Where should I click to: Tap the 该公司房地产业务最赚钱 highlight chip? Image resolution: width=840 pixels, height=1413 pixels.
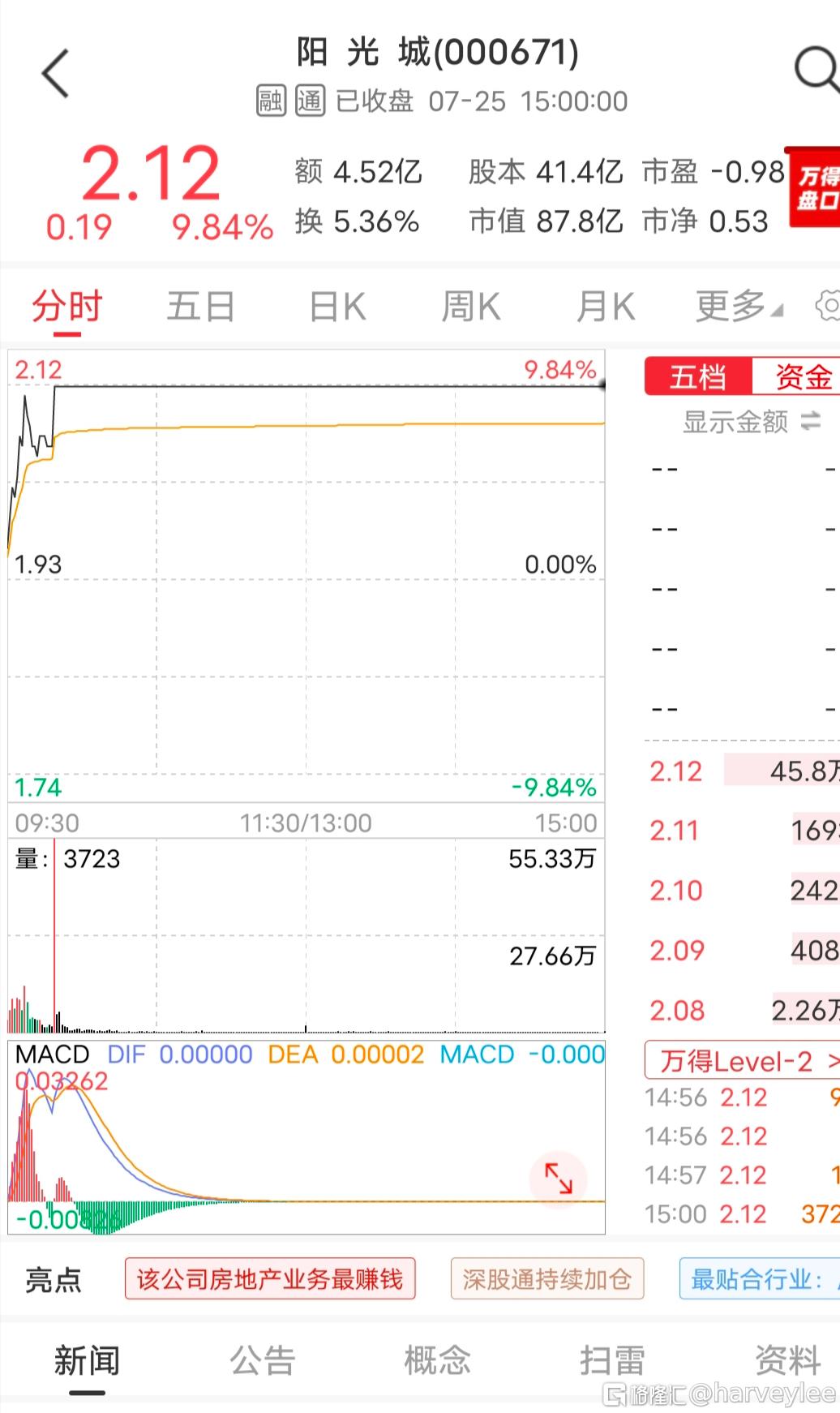pos(270,1279)
